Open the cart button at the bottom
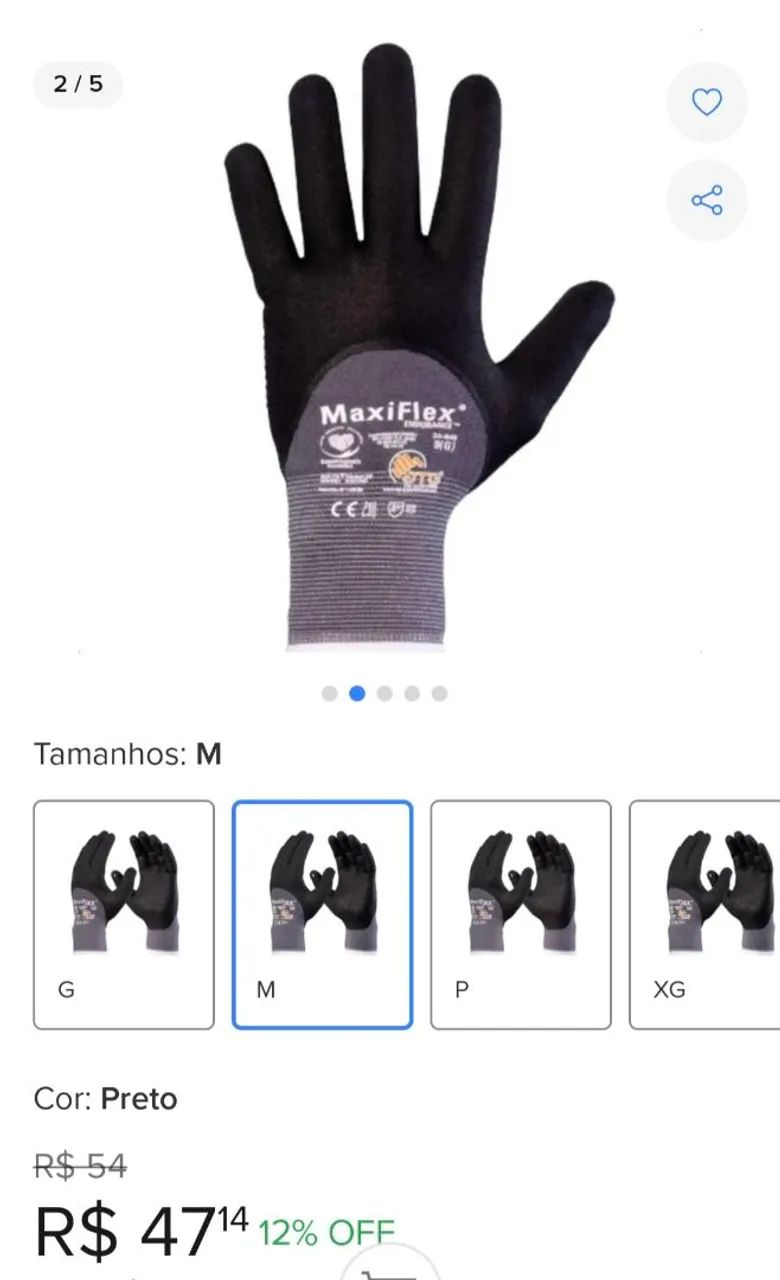This screenshot has height=1280, width=780. pyautogui.click(x=390, y=1268)
